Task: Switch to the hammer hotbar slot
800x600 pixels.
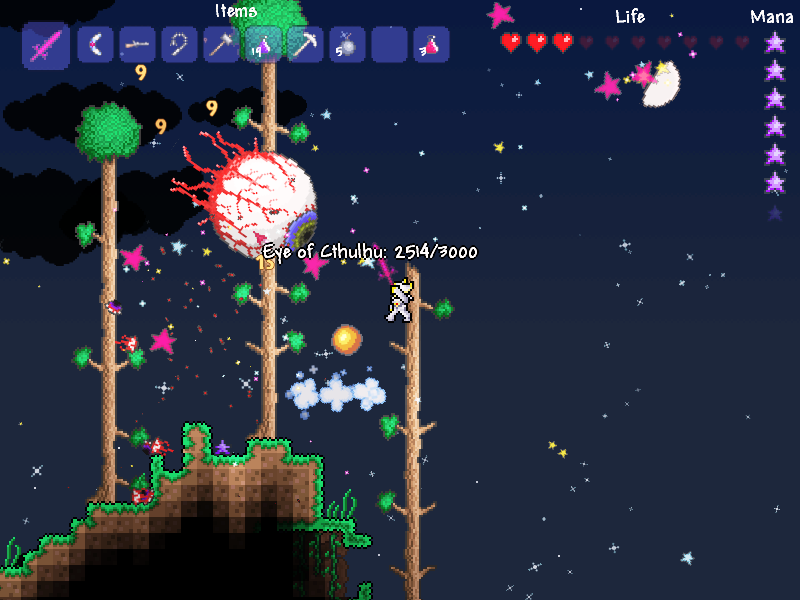Action: click(x=221, y=45)
